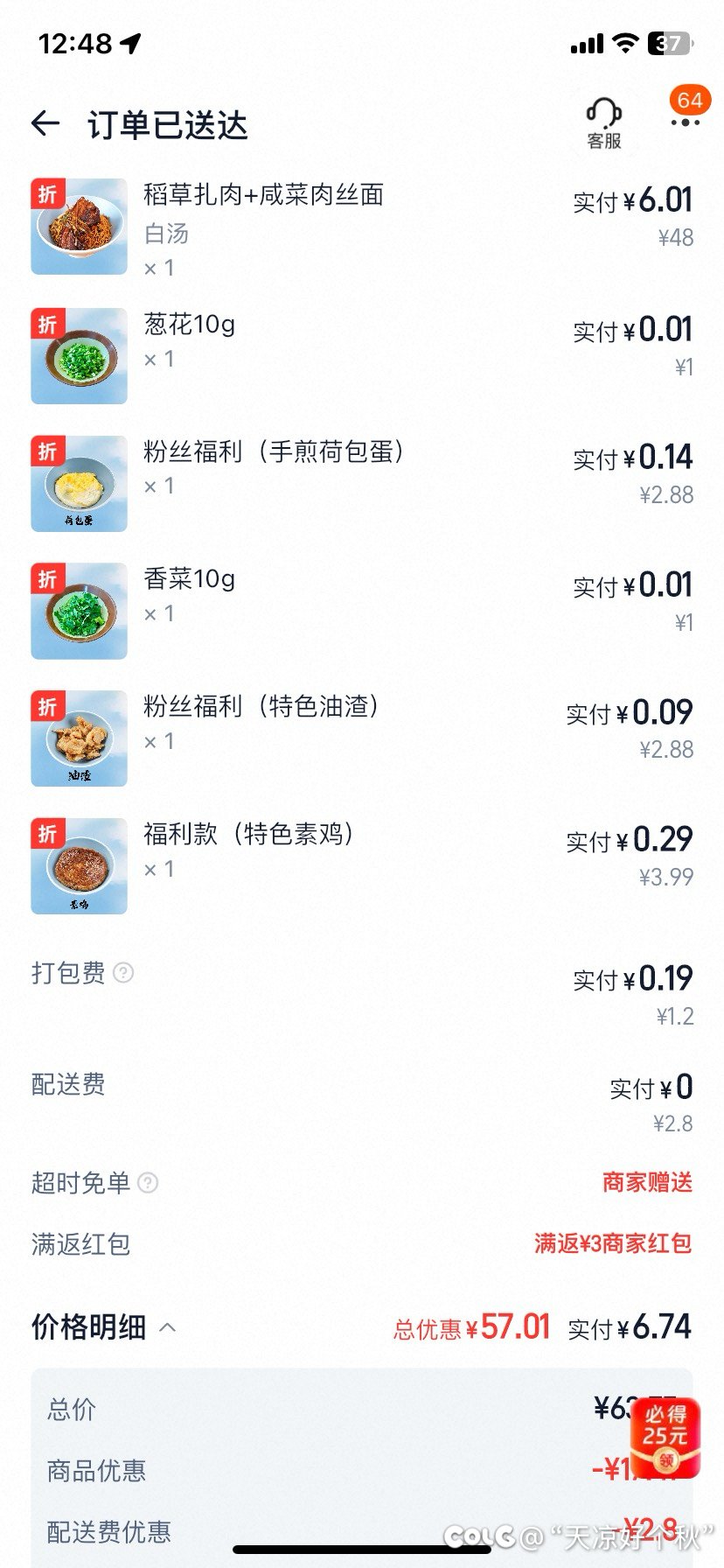Tap the back arrow to leave order details
724x1568 pixels.
(x=45, y=122)
